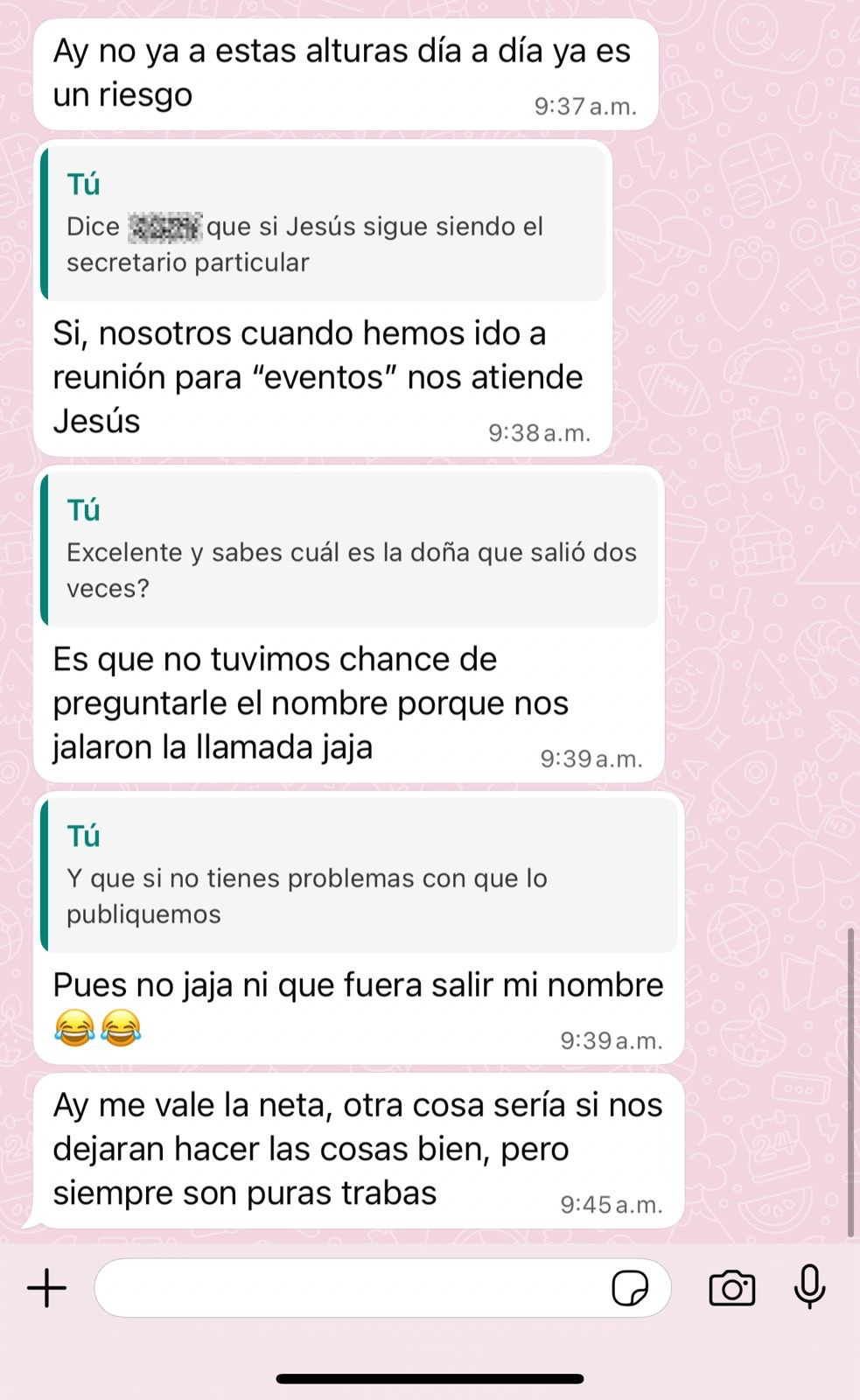
Task: Open the camera
Action: point(731,1289)
